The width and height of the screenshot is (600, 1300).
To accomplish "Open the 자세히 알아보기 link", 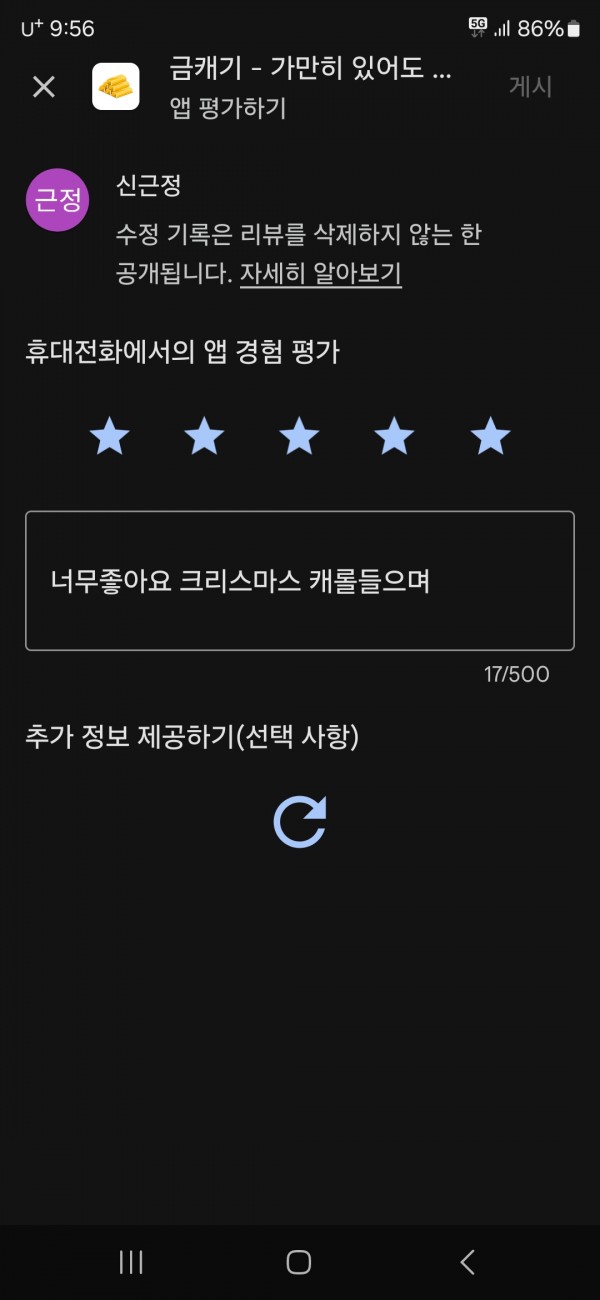I will point(320,274).
